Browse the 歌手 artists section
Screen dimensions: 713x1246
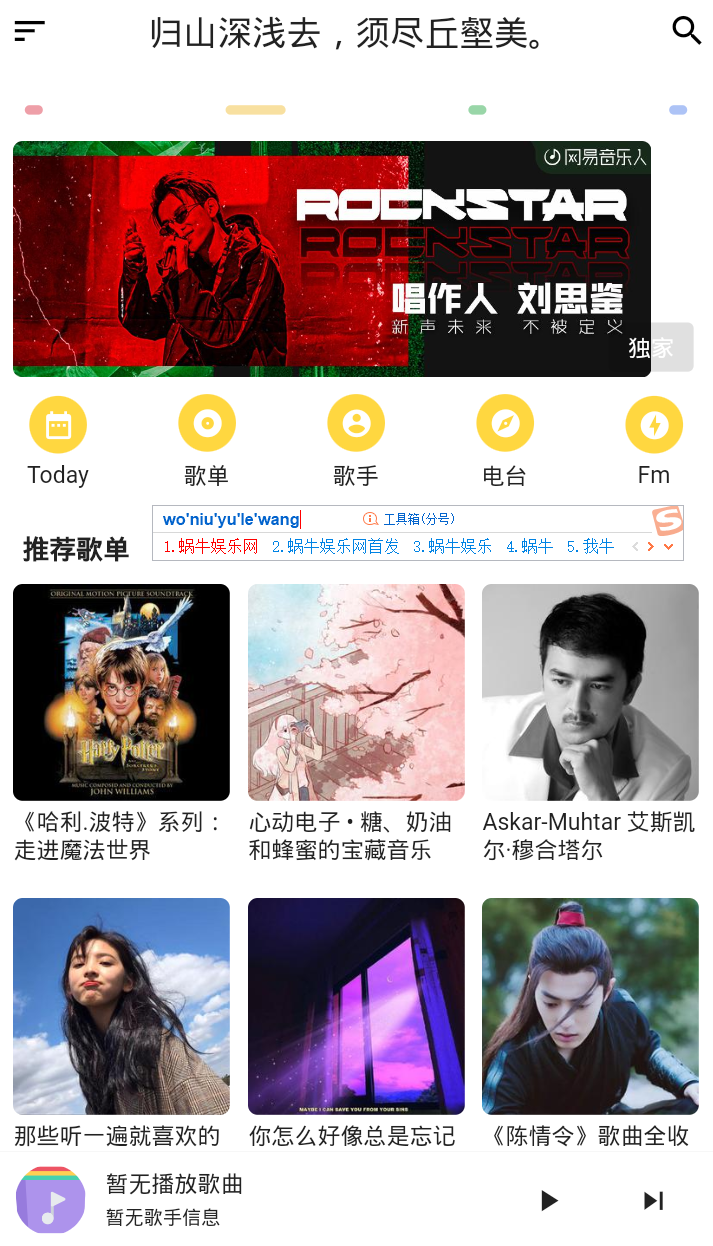(356, 424)
